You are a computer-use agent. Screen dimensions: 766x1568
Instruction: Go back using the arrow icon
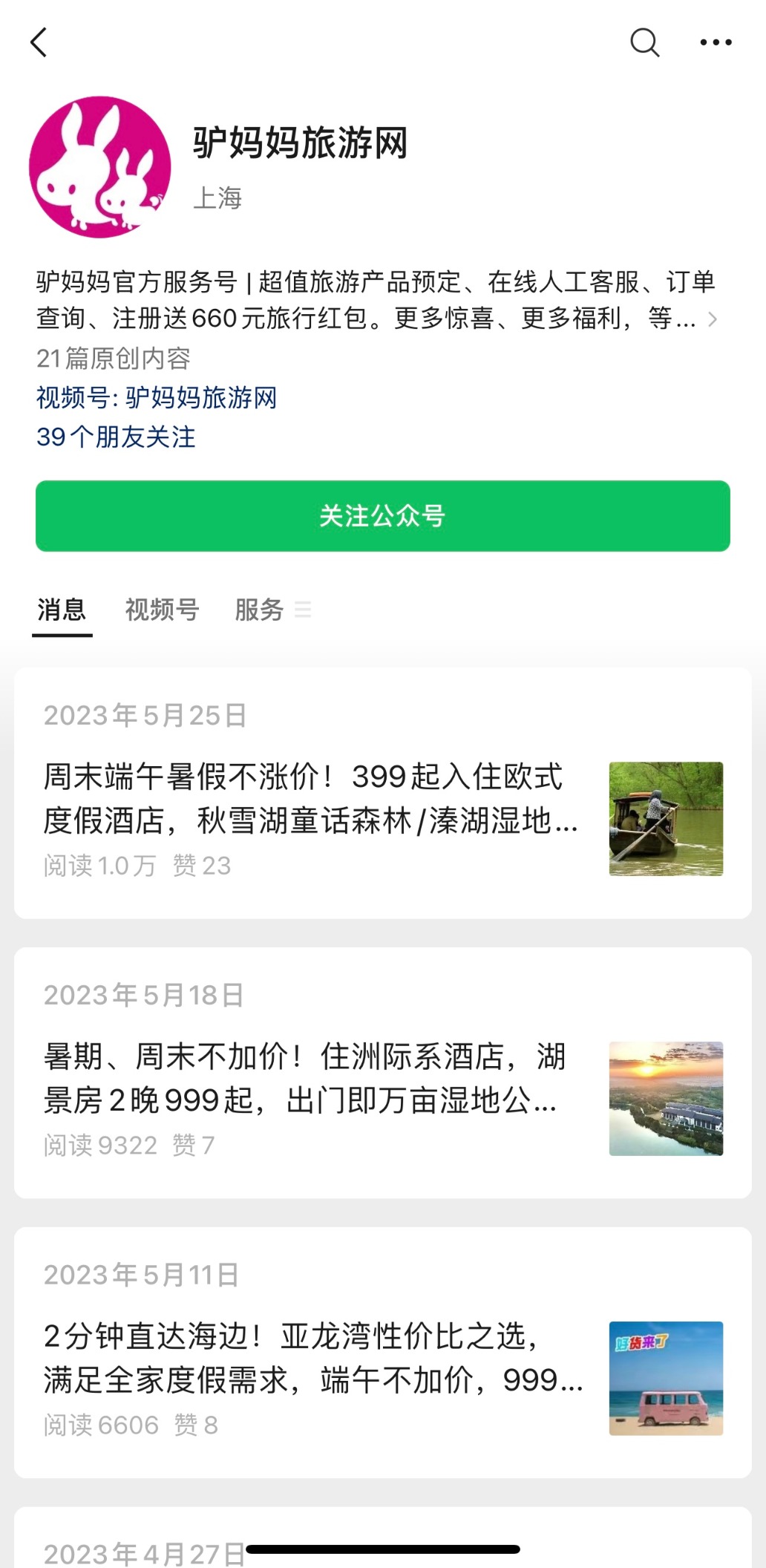[39, 42]
